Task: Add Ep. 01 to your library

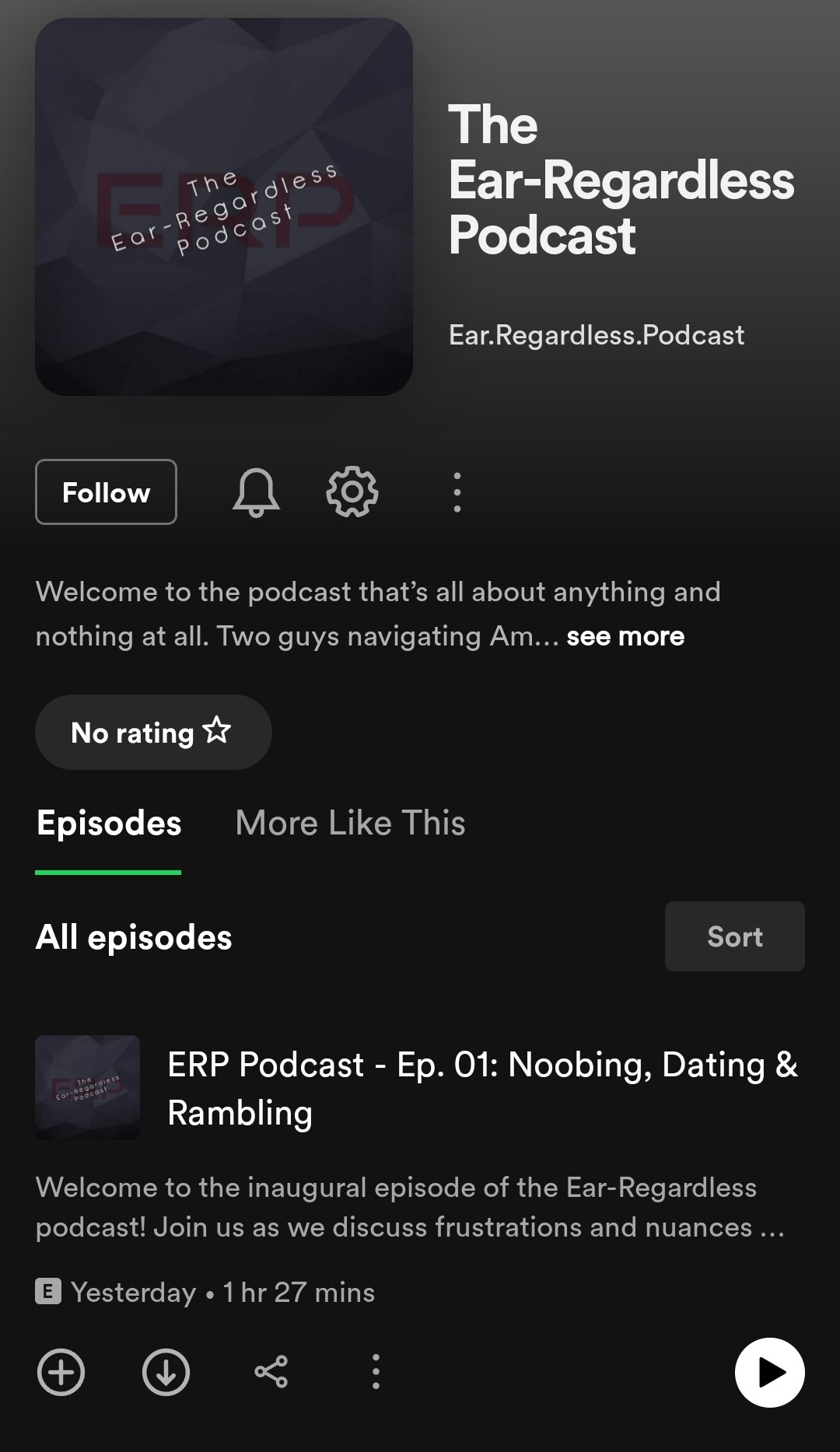Action: pyautogui.click(x=61, y=1373)
